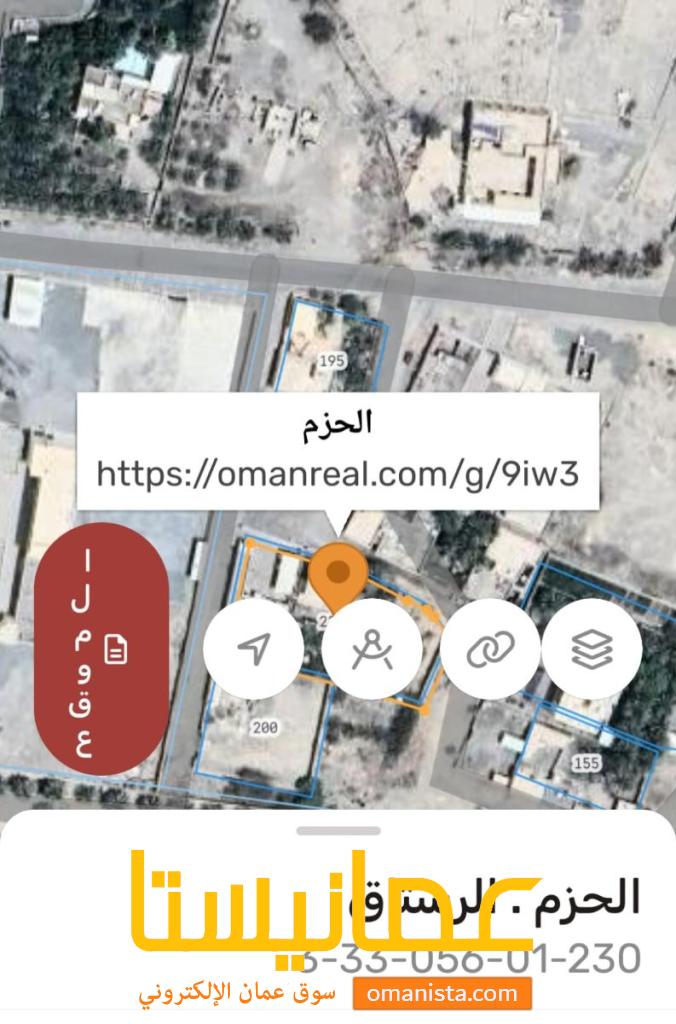Open the compass measuring tool
This screenshot has width=676, height=1024.
372,650
